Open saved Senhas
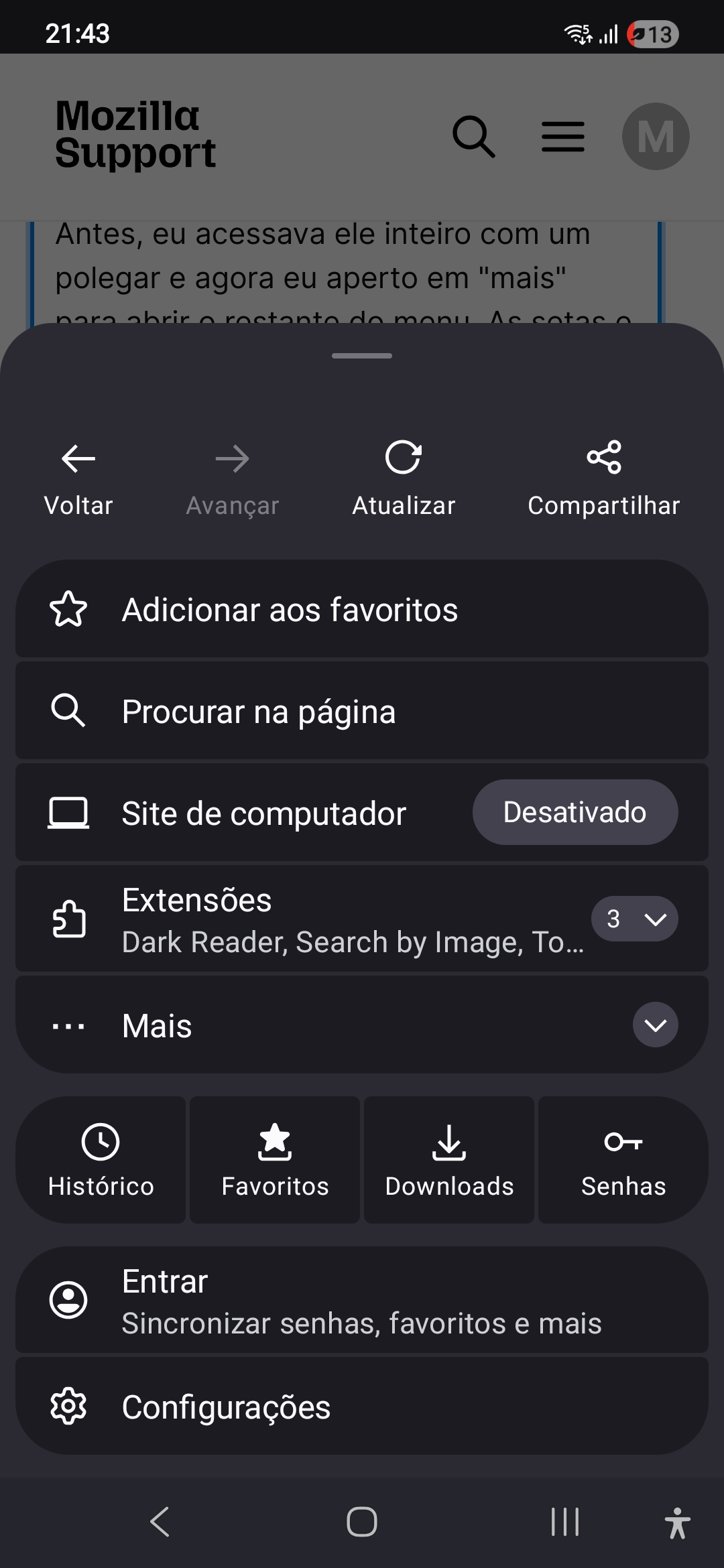 tap(623, 1161)
